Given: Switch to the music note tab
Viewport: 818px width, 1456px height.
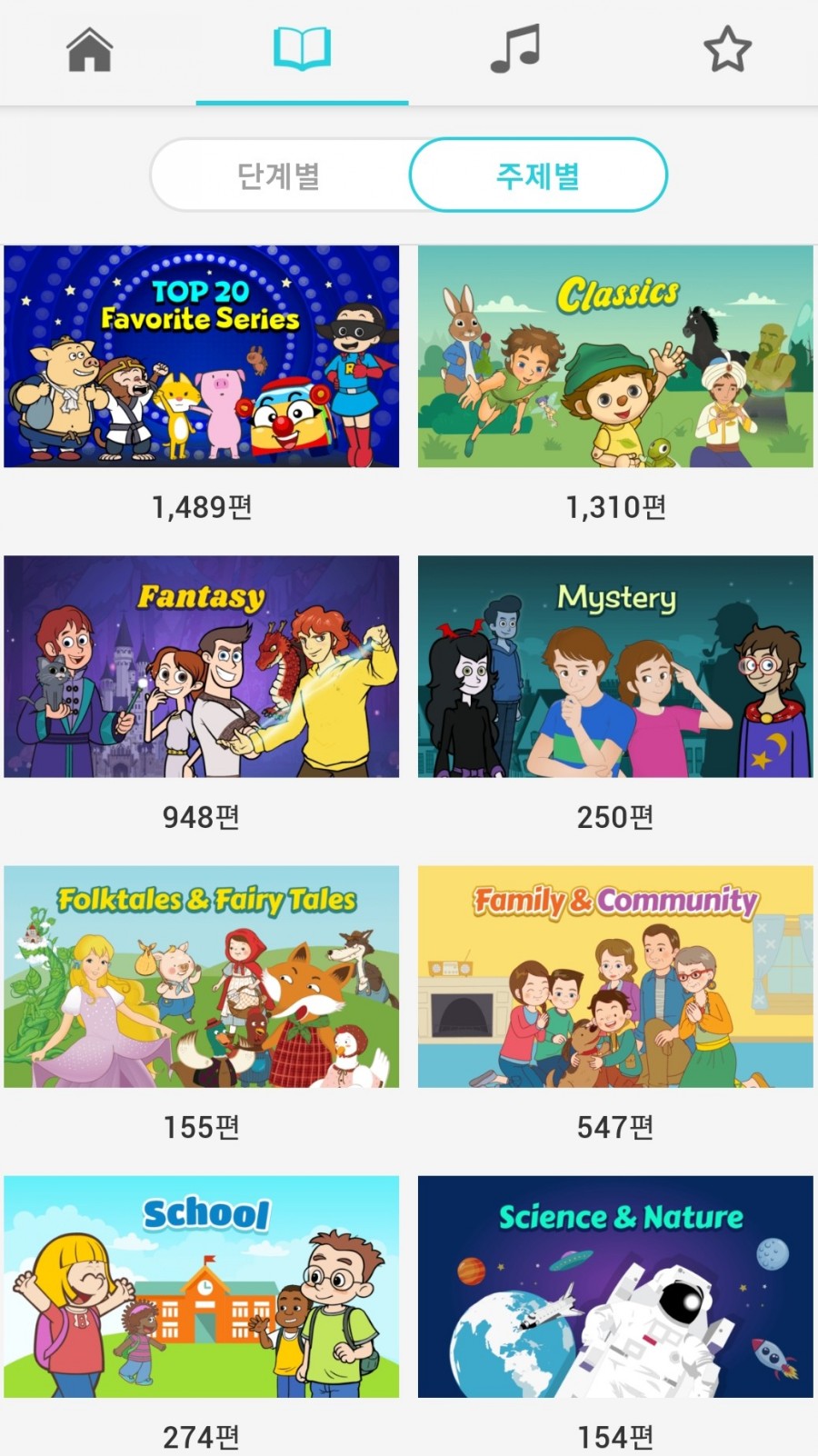Looking at the screenshot, I should tap(514, 49).
